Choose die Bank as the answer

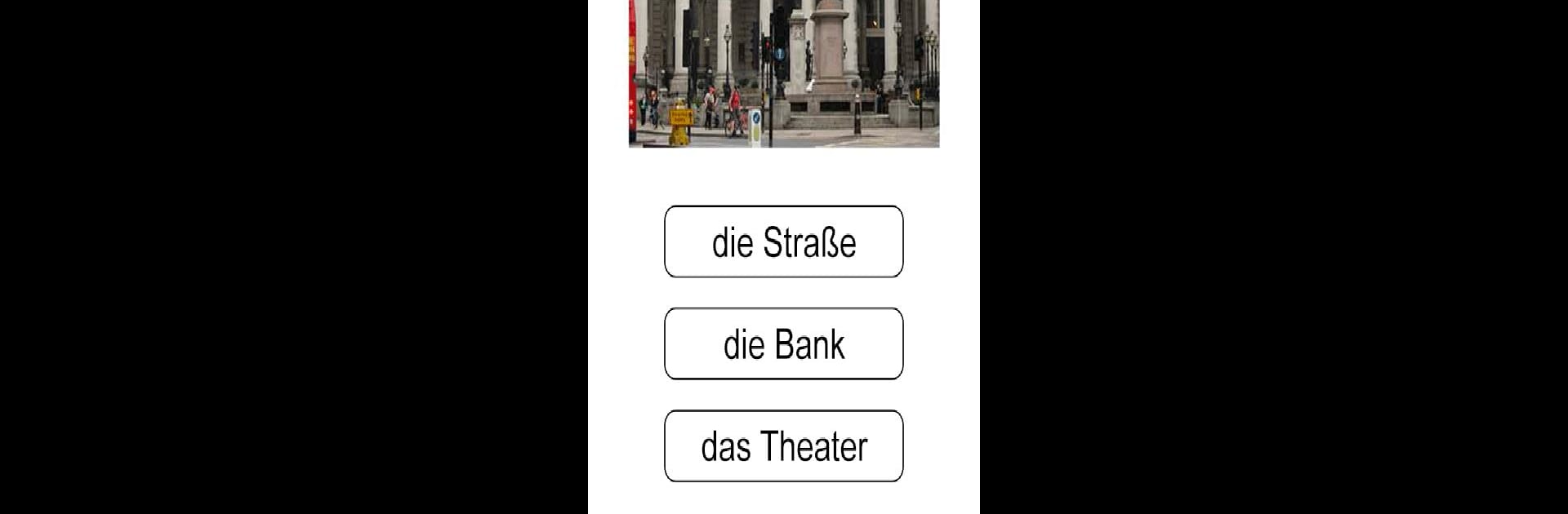783,344
